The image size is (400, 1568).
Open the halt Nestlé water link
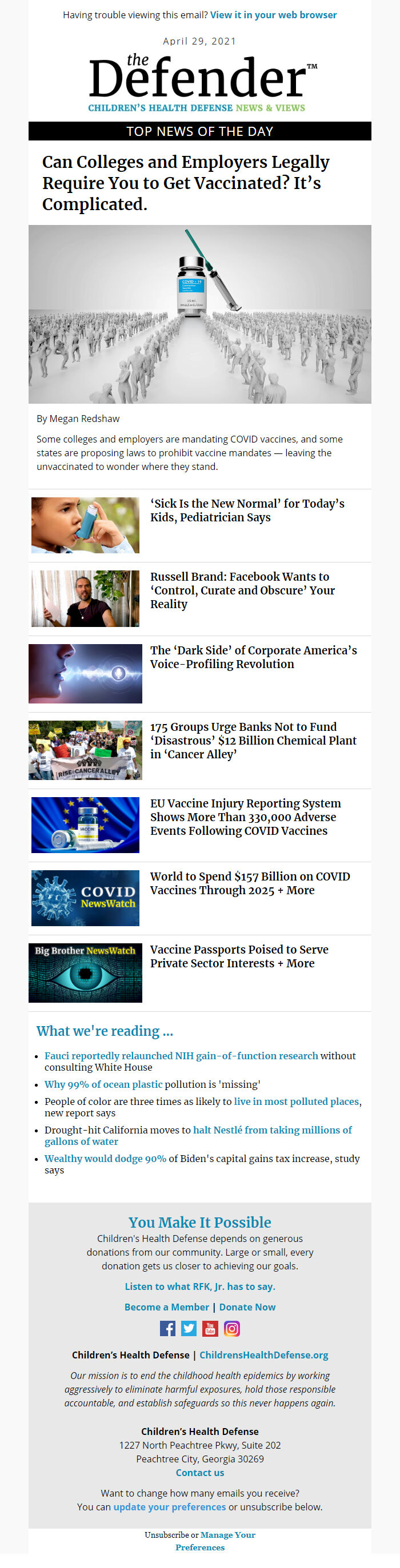pyautogui.click(x=272, y=1129)
